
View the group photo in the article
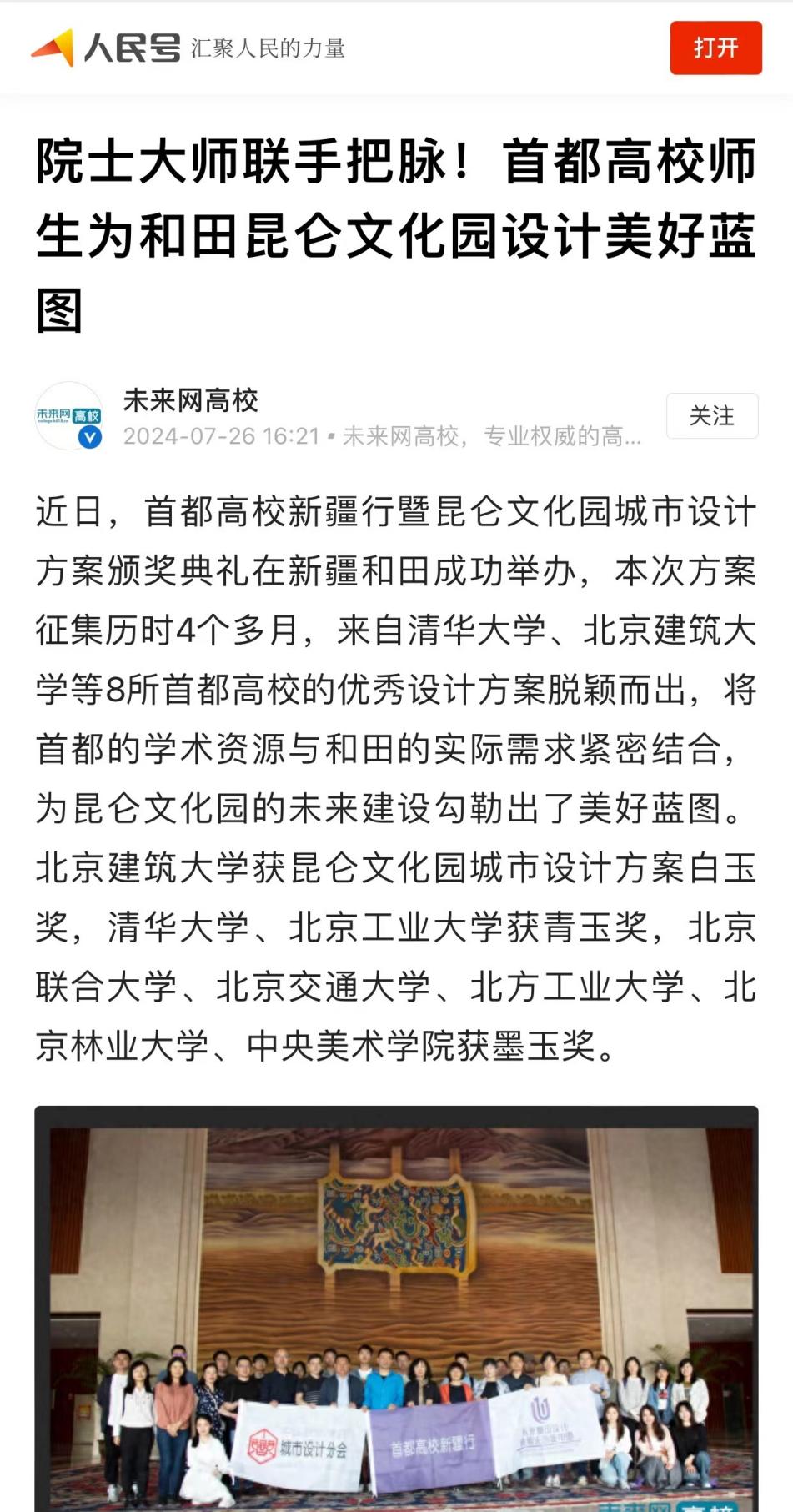point(396,1309)
